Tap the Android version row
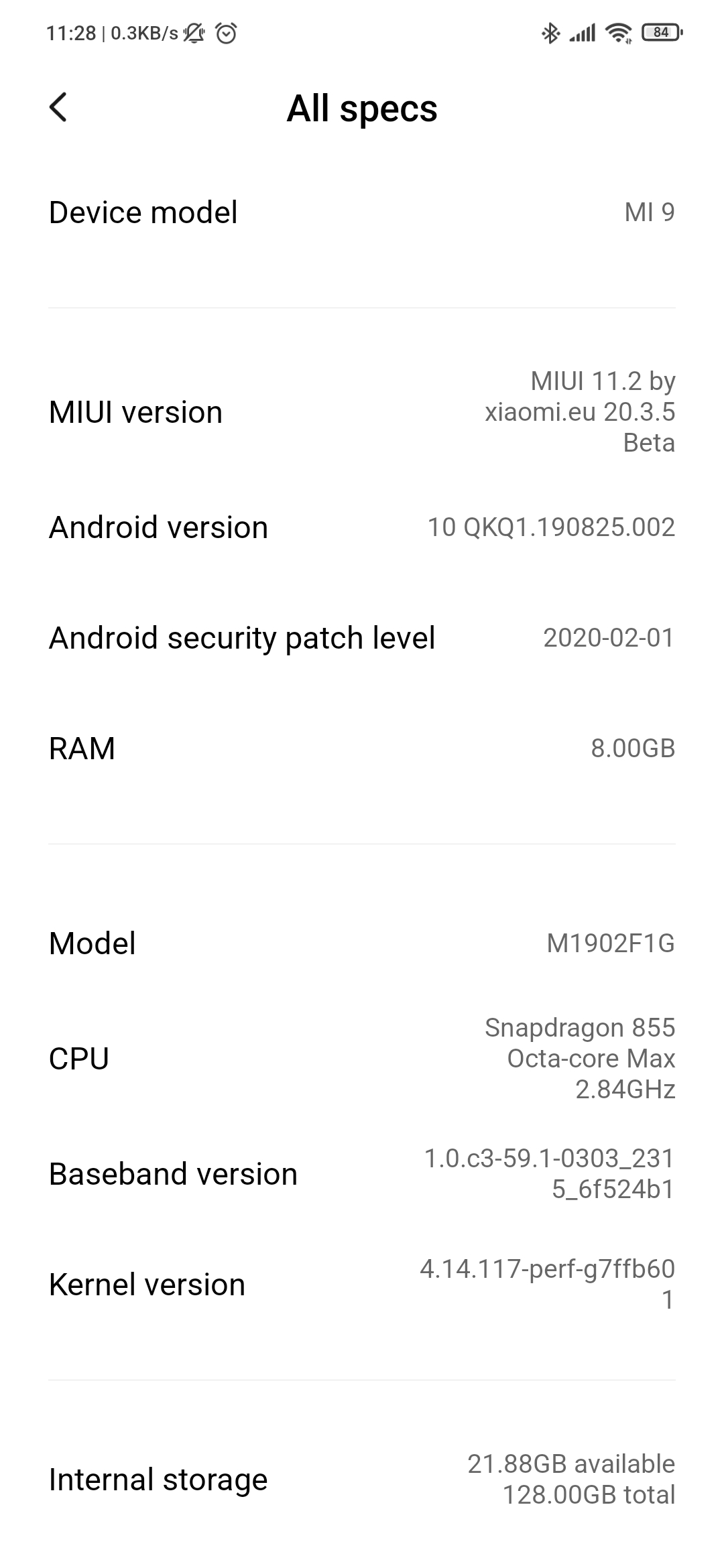Viewport: 724px width, 1568px height. tap(362, 527)
